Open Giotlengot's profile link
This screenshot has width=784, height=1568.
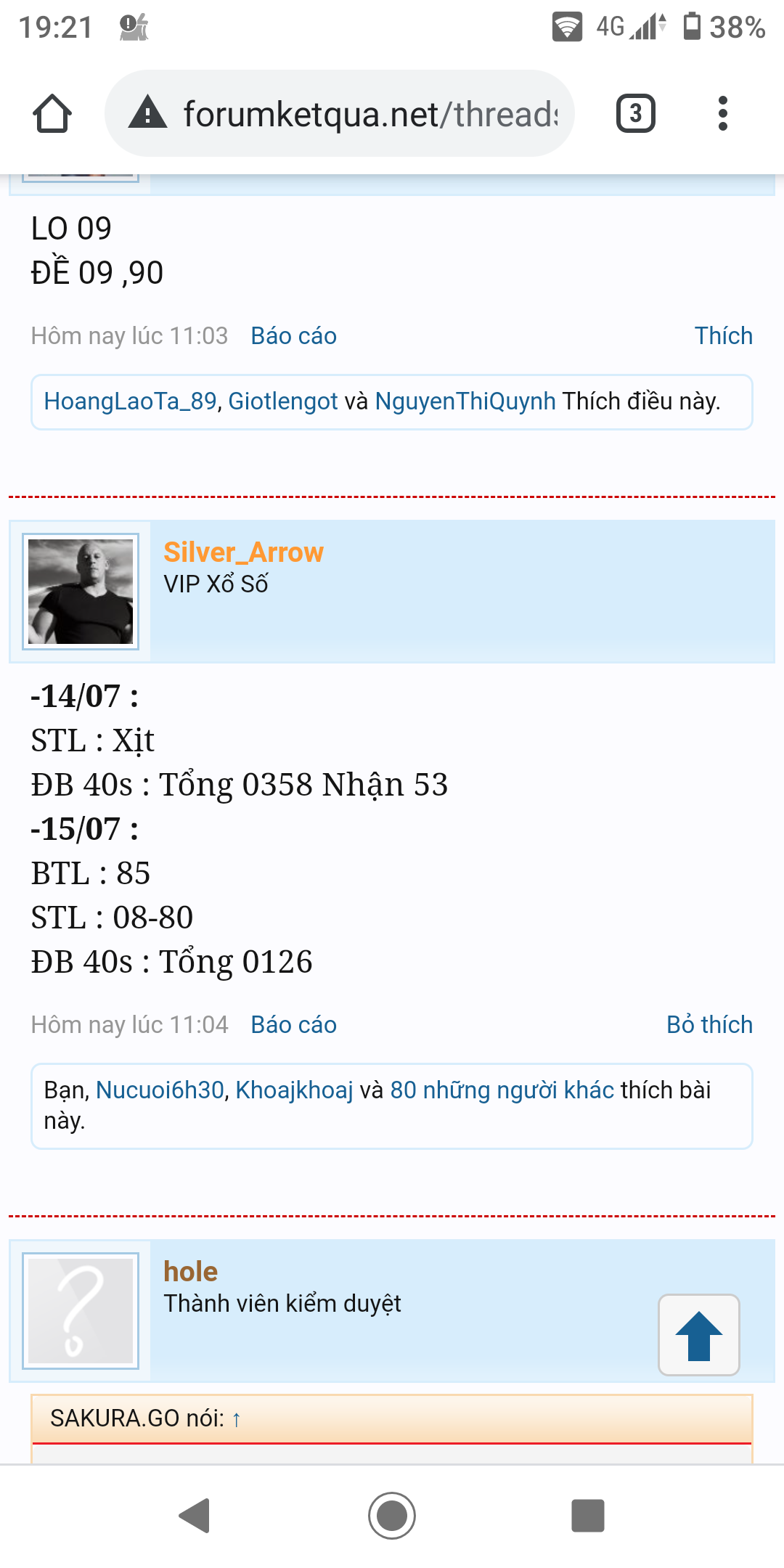pyautogui.click(x=283, y=401)
